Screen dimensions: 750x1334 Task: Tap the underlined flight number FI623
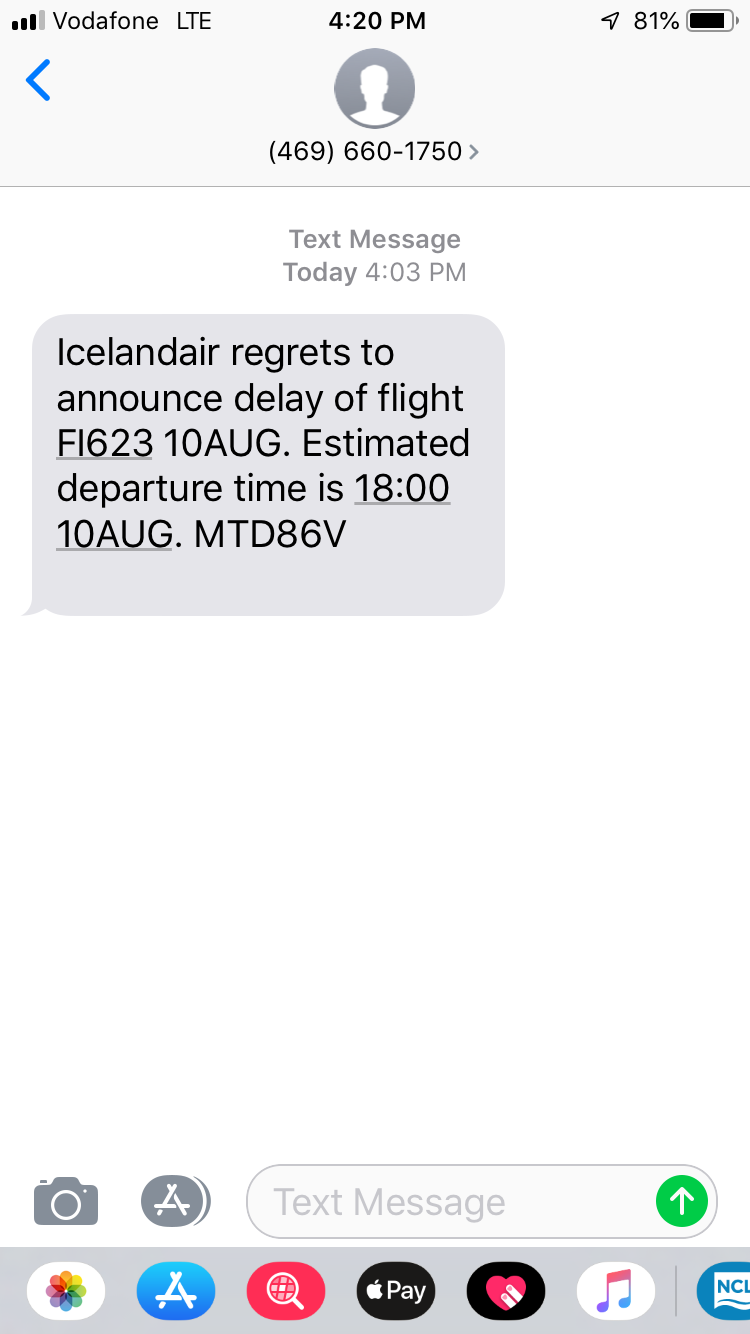point(105,443)
